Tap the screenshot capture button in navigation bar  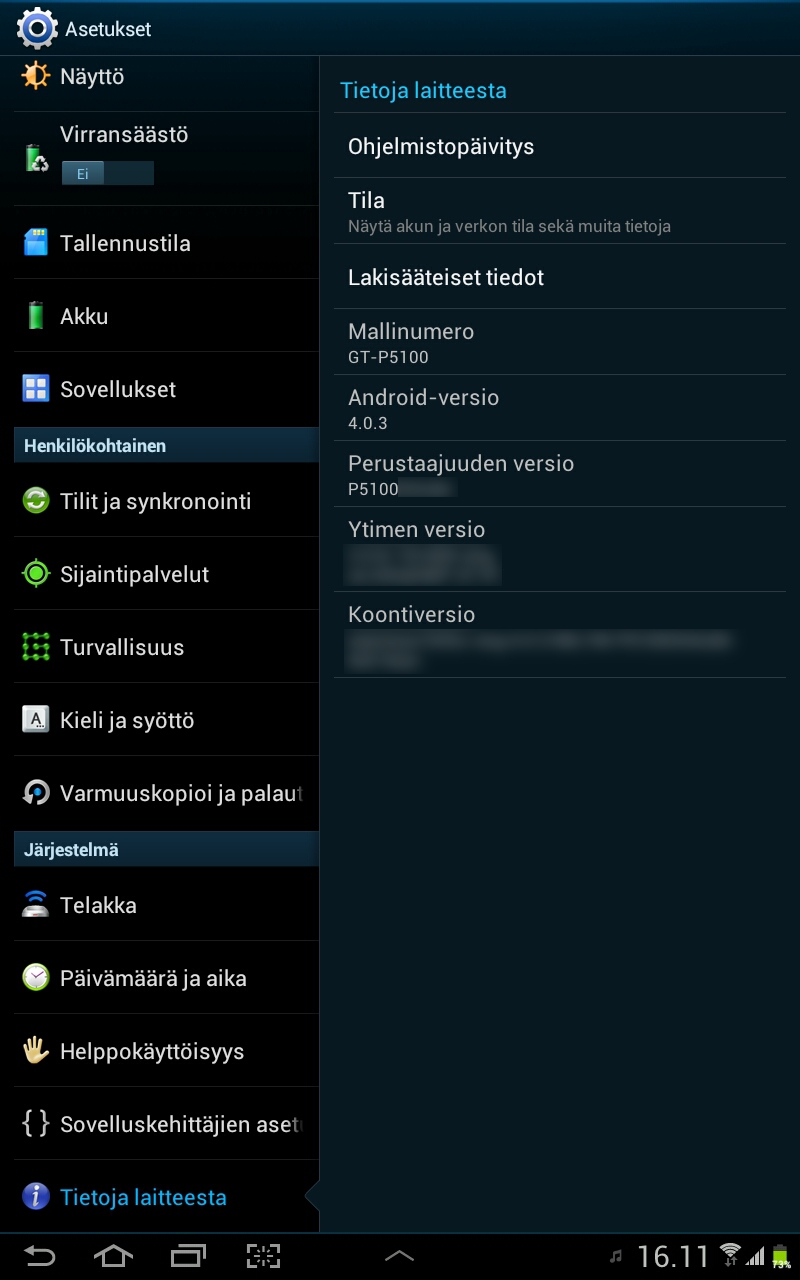tap(263, 1256)
